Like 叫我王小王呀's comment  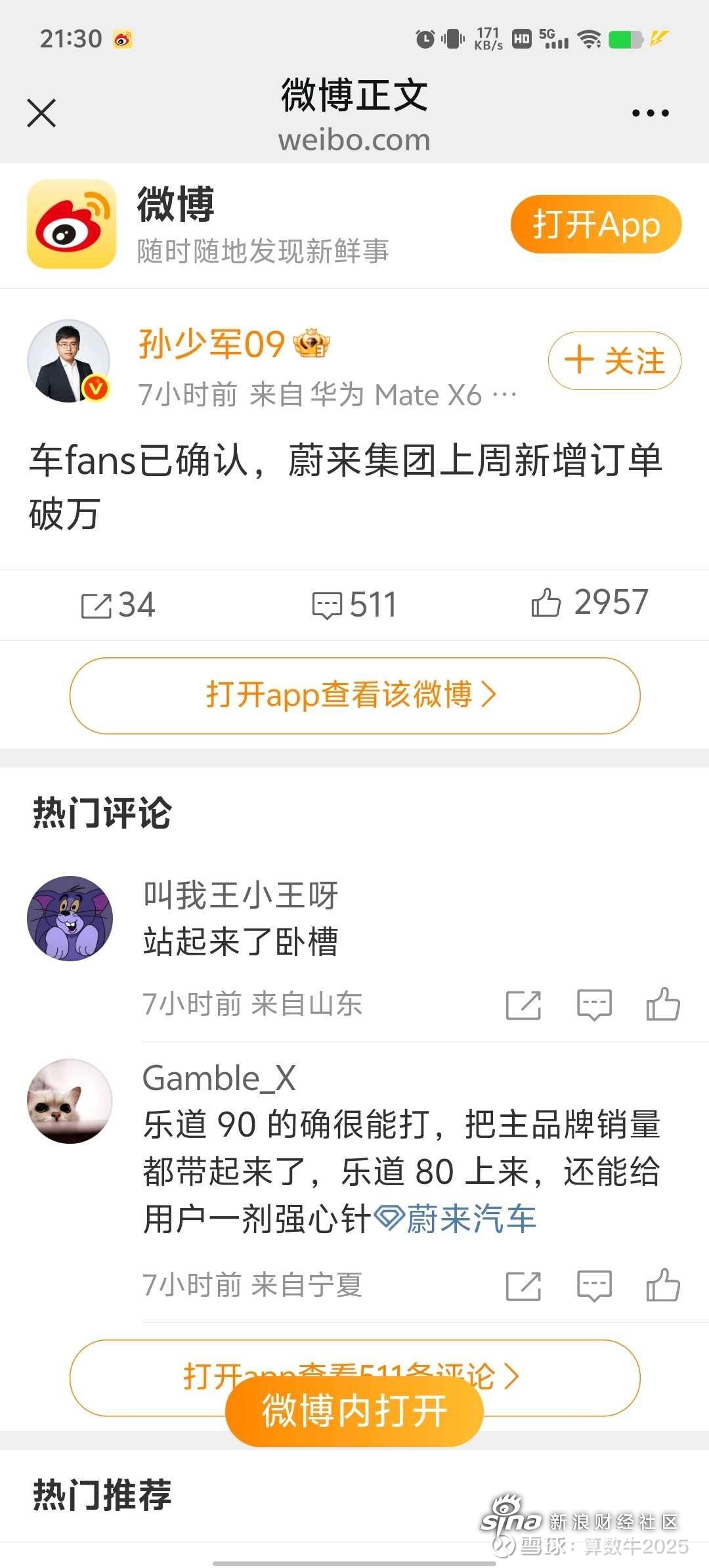663,1004
